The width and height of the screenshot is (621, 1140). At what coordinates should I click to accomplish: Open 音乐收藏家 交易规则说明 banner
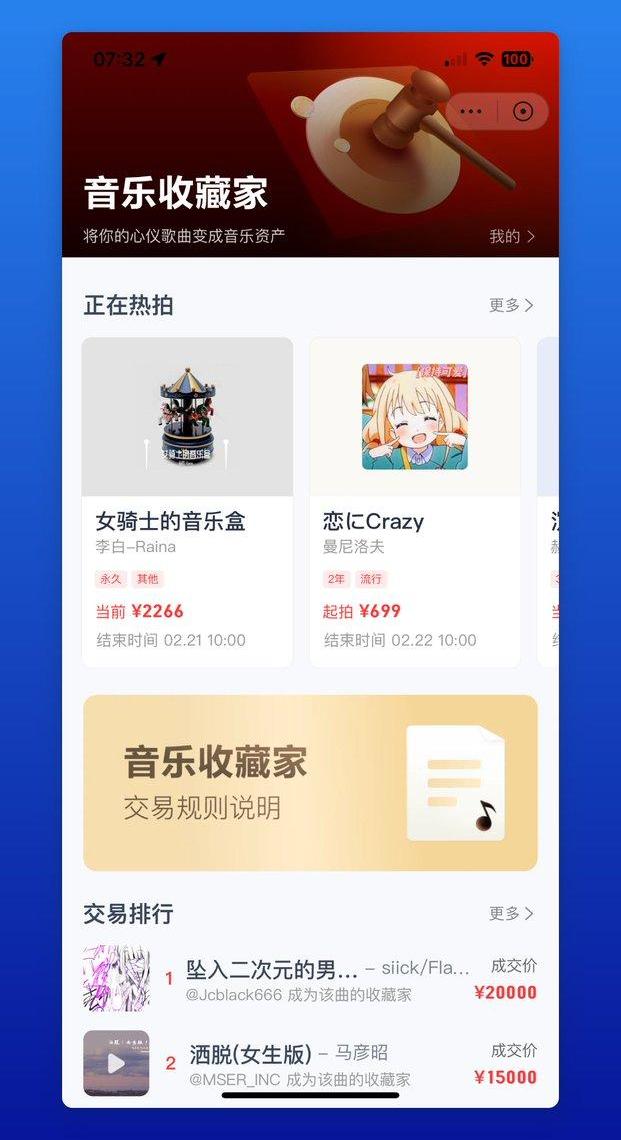click(x=310, y=783)
